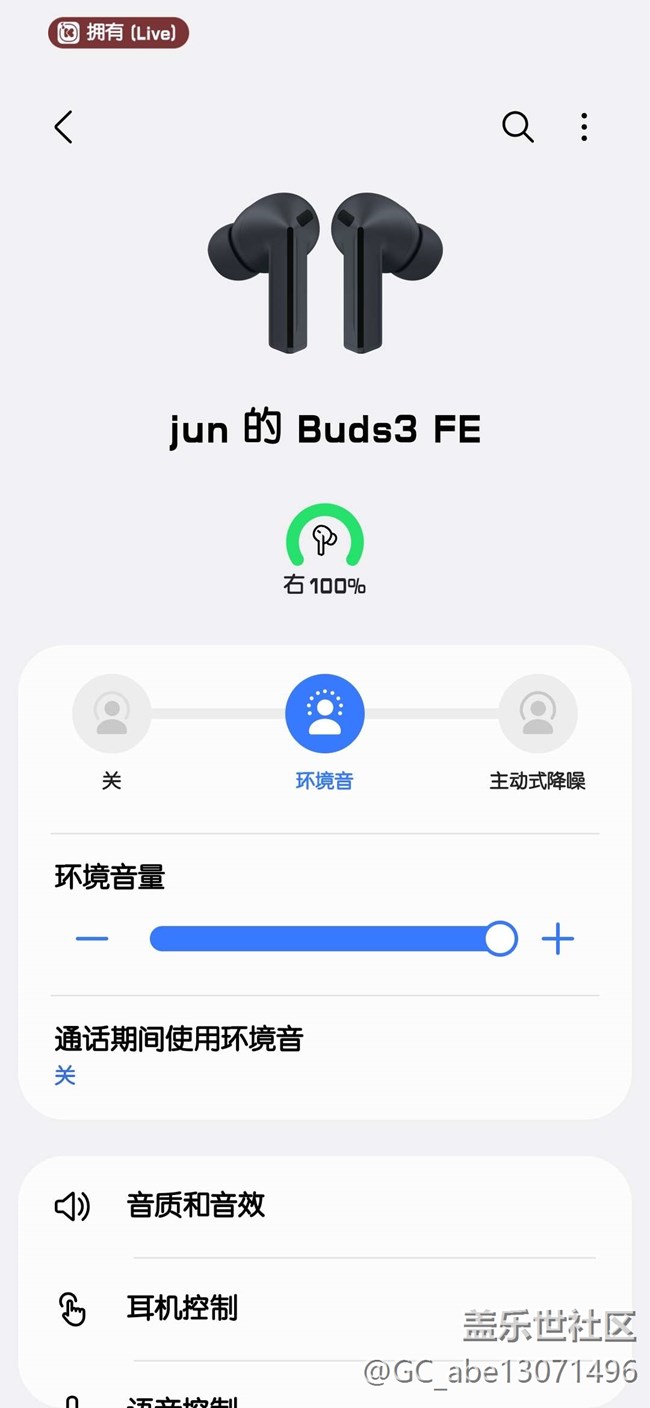Select the 关 noise control mode

click(x=111, y=714)
